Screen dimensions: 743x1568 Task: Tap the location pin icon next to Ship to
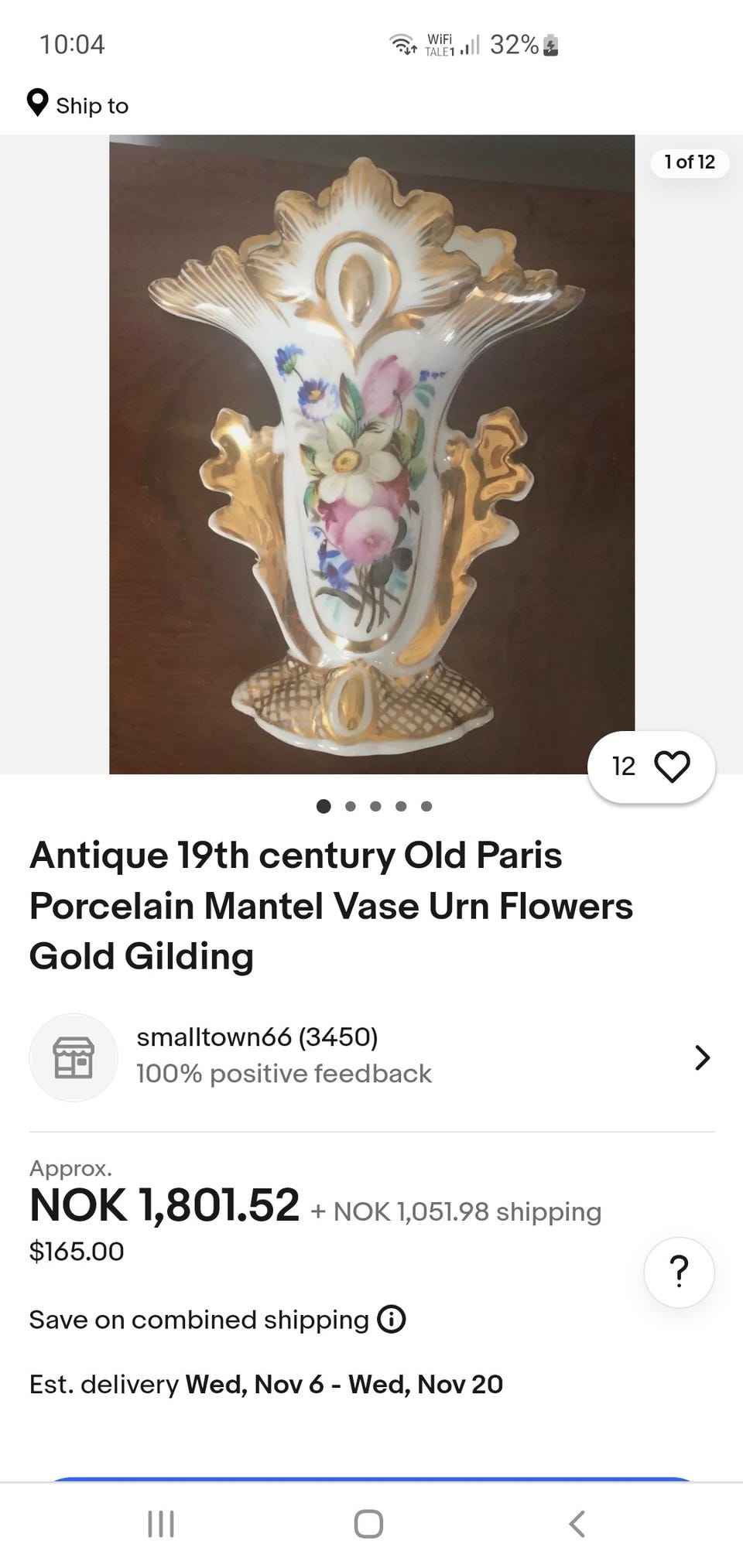tap(37, 104)
